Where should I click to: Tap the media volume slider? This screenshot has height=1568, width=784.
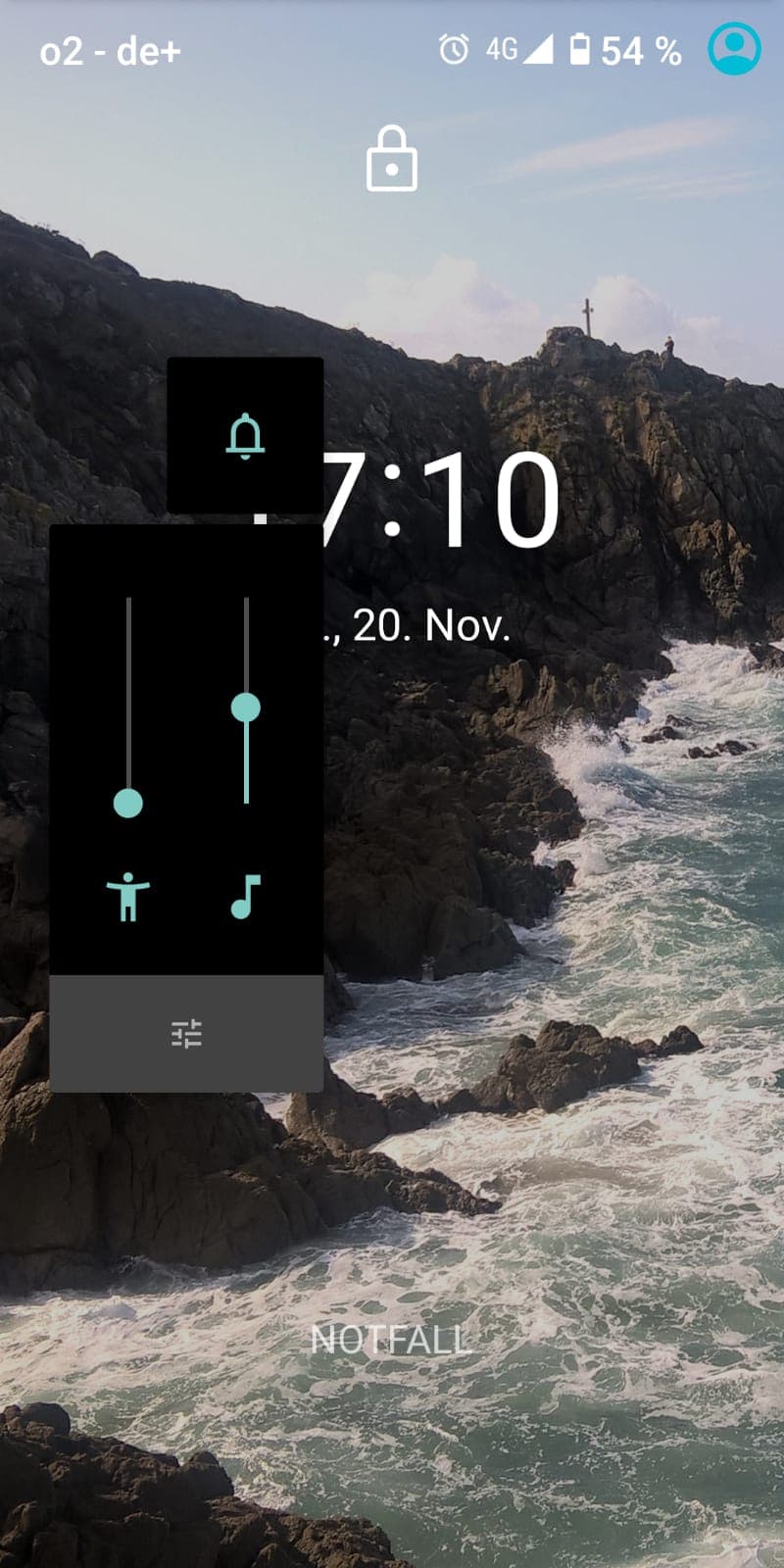[246, 701]
